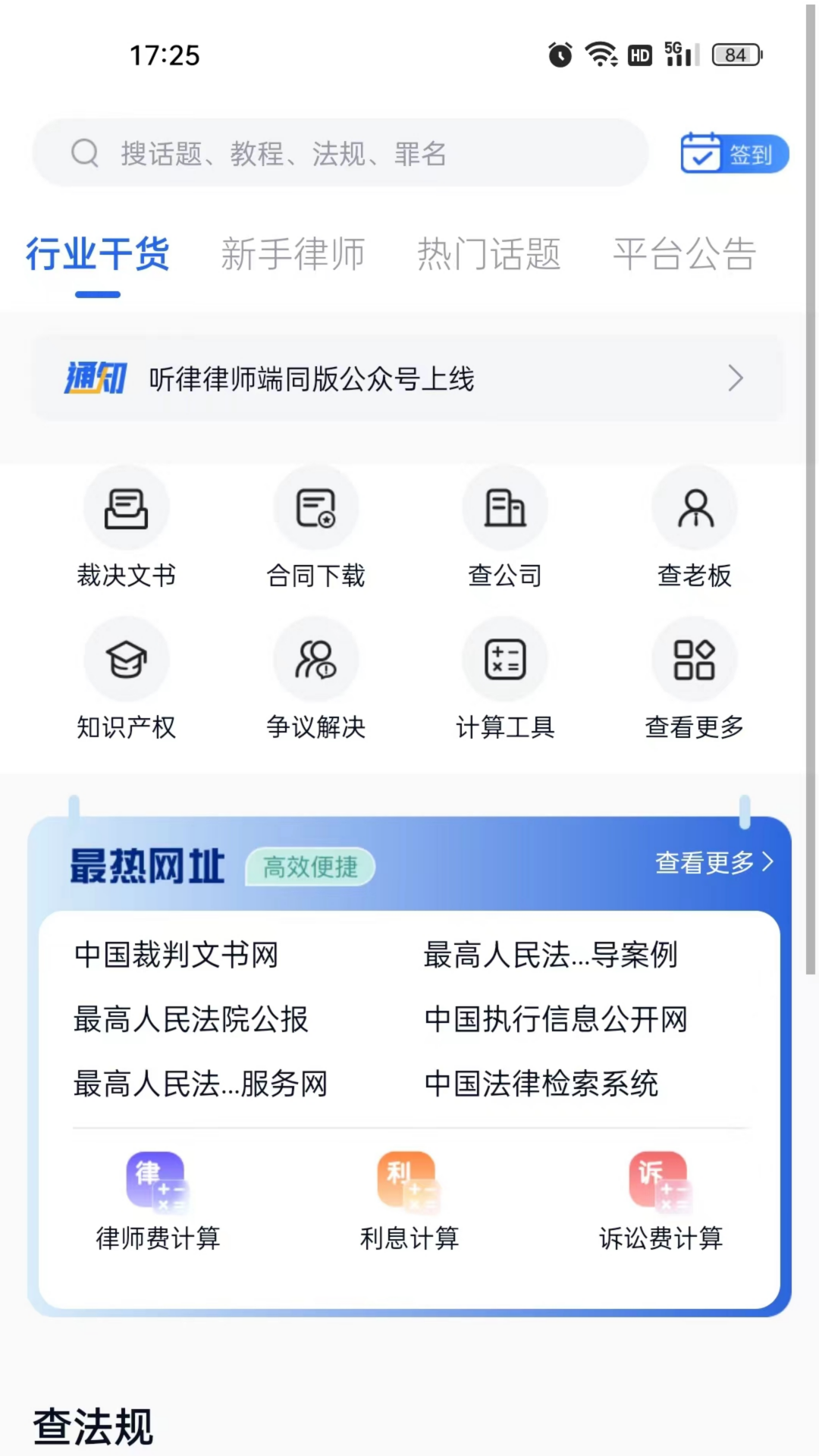Open the 中国执行信息公开网 link
Viewport: 819px width, 1456px height.
(556, 1021)
